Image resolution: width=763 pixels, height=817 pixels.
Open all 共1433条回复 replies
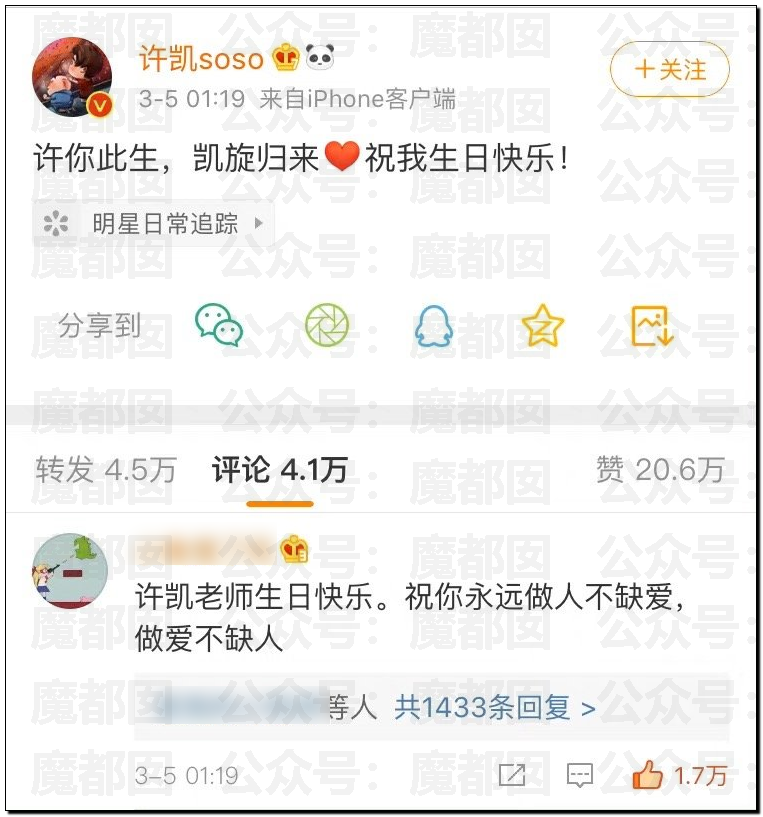pos(495,708)
